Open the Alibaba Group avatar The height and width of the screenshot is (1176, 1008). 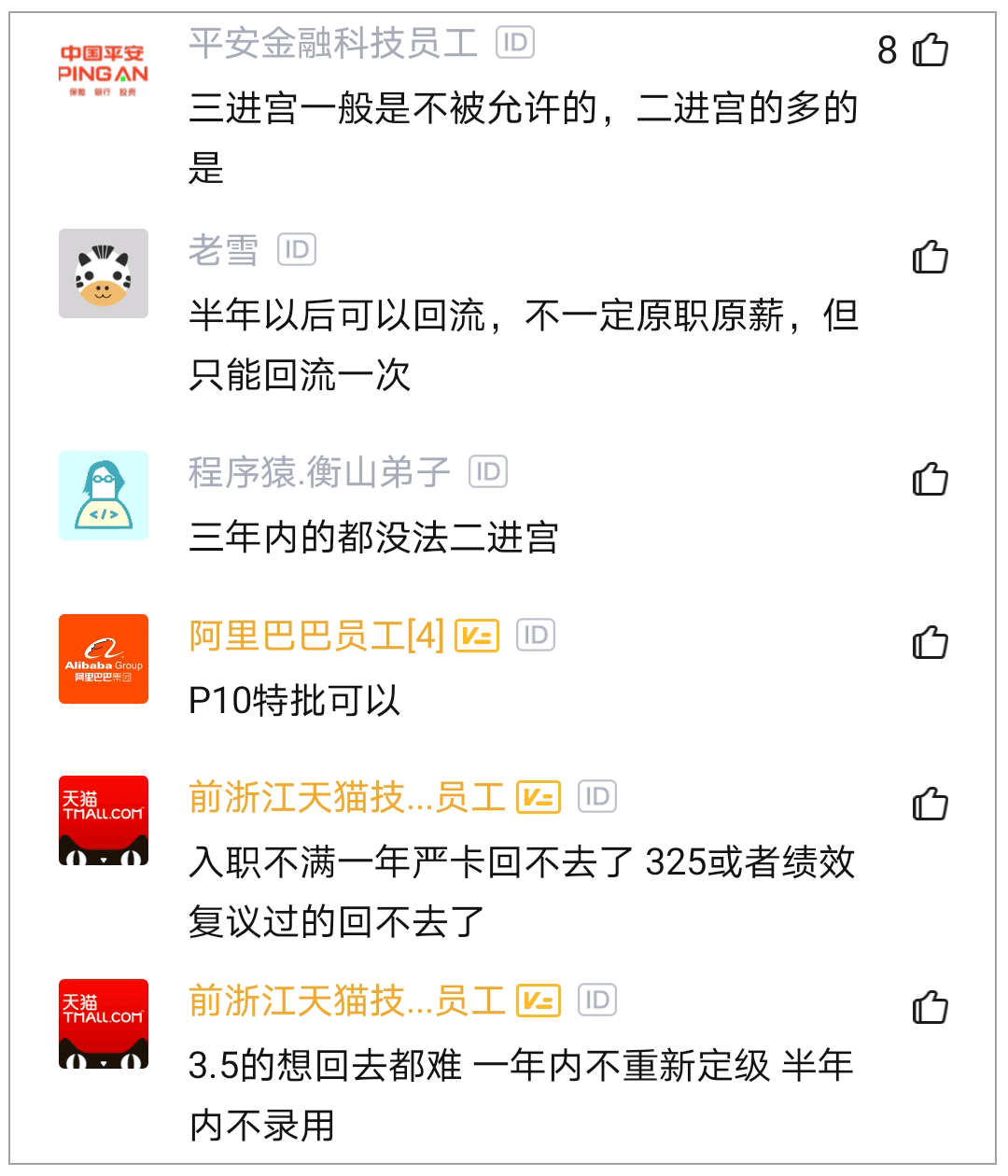coord(104,659)
